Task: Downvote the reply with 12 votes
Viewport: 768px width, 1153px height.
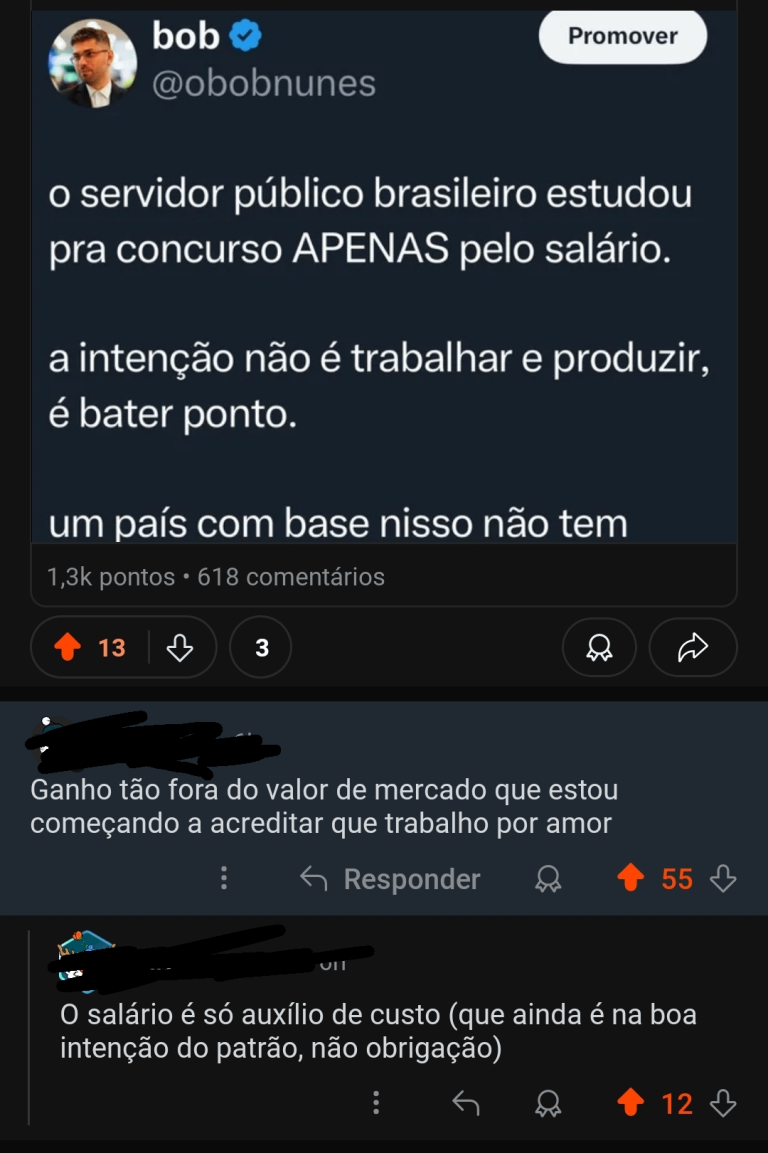Action: [x=723, y=1103]
